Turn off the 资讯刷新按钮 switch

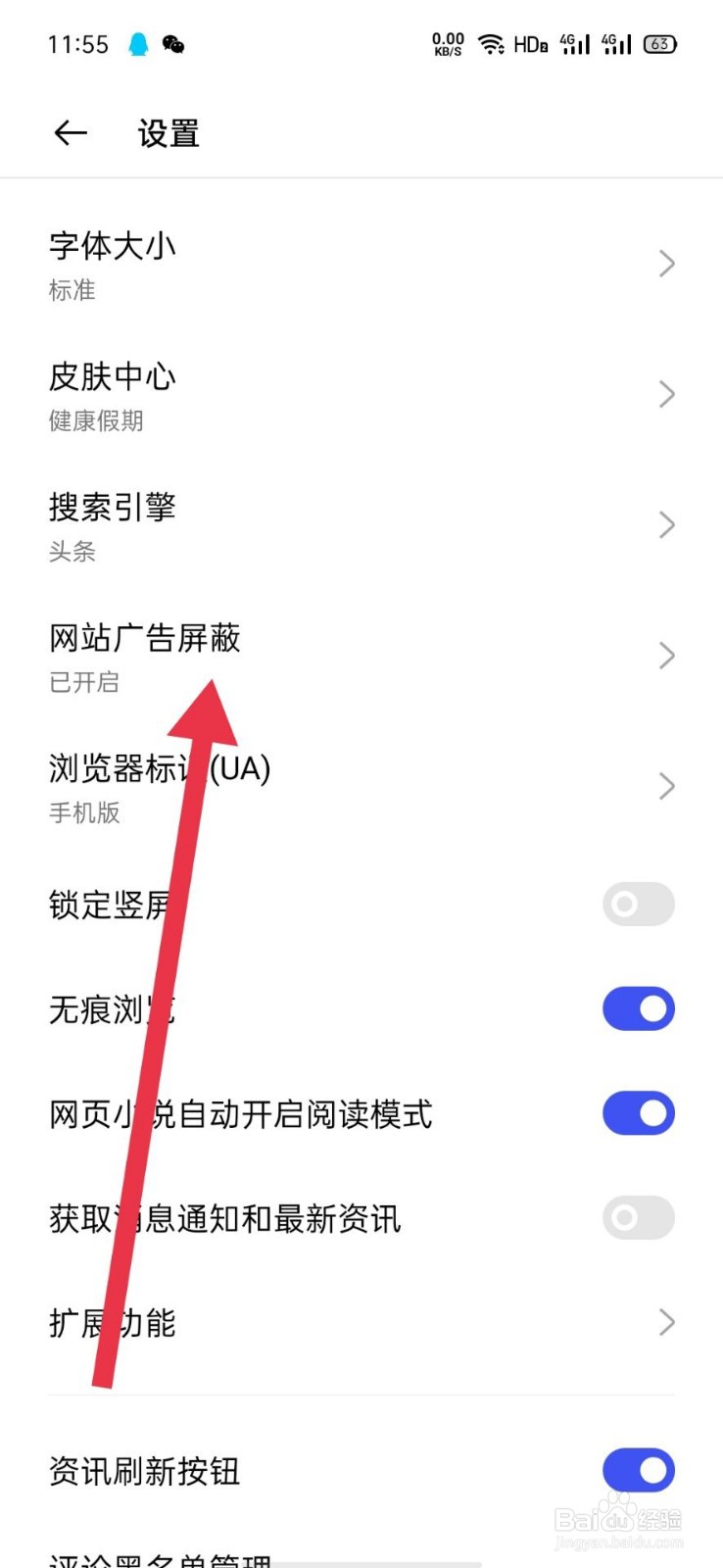638,1470
